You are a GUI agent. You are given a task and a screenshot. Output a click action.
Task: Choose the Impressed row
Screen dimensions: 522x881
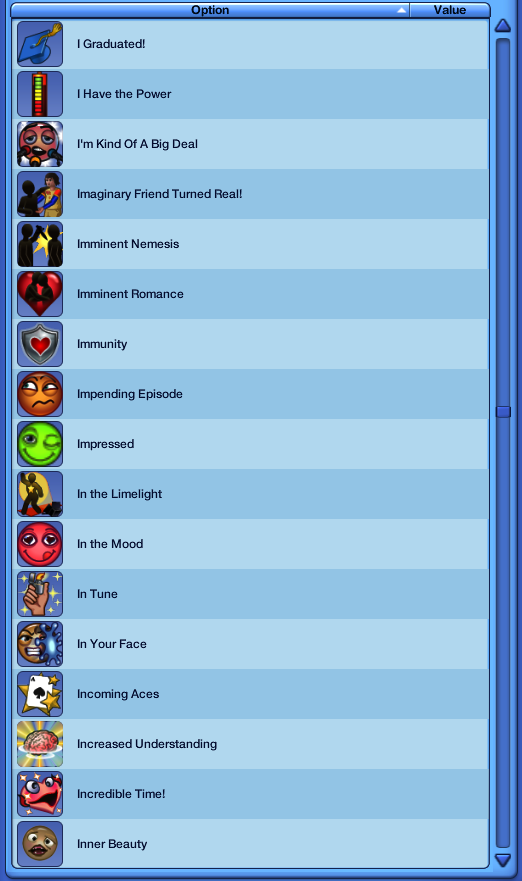[251, 444]
